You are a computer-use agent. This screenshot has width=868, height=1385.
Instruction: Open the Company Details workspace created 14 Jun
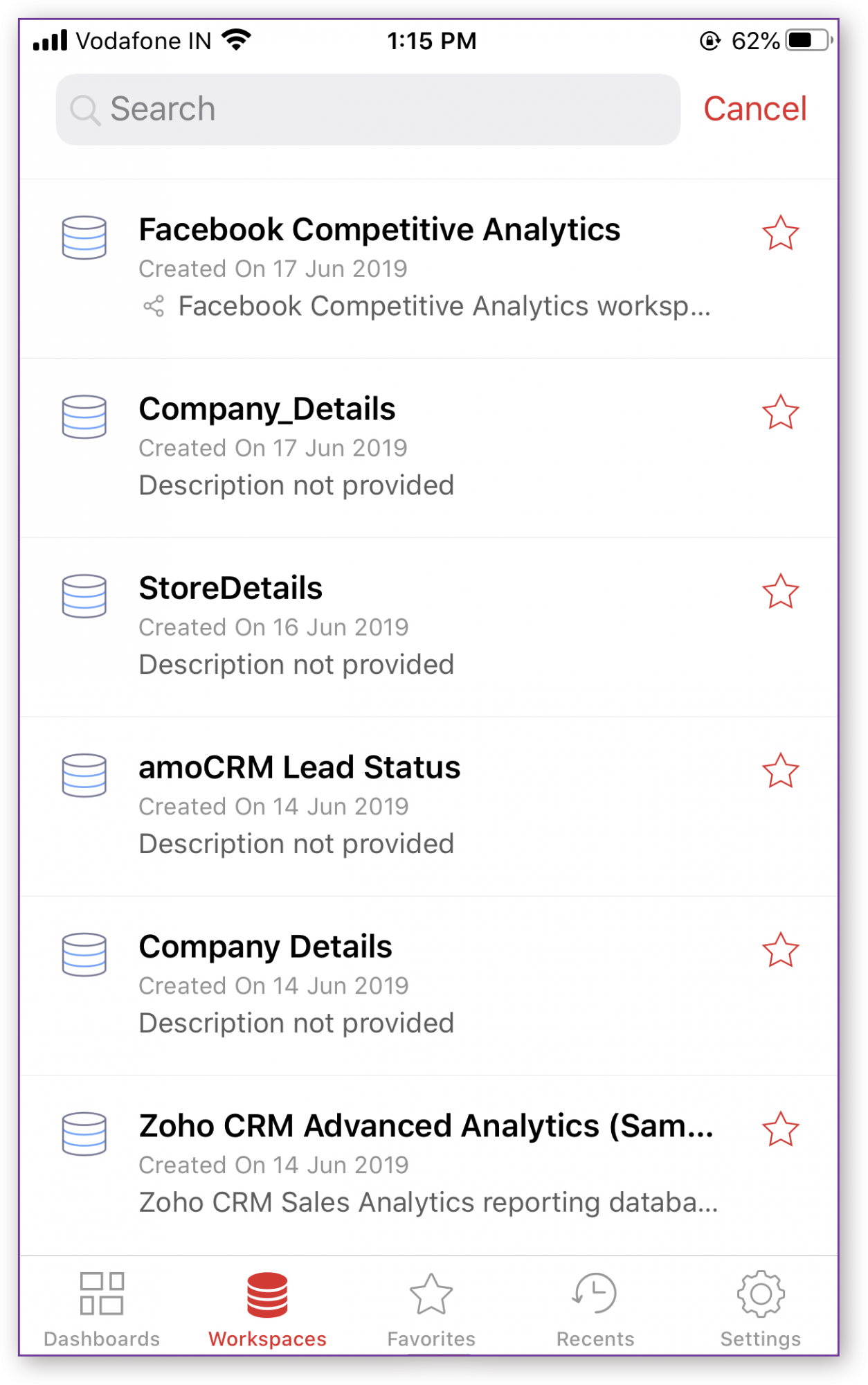tap(265, 946)
